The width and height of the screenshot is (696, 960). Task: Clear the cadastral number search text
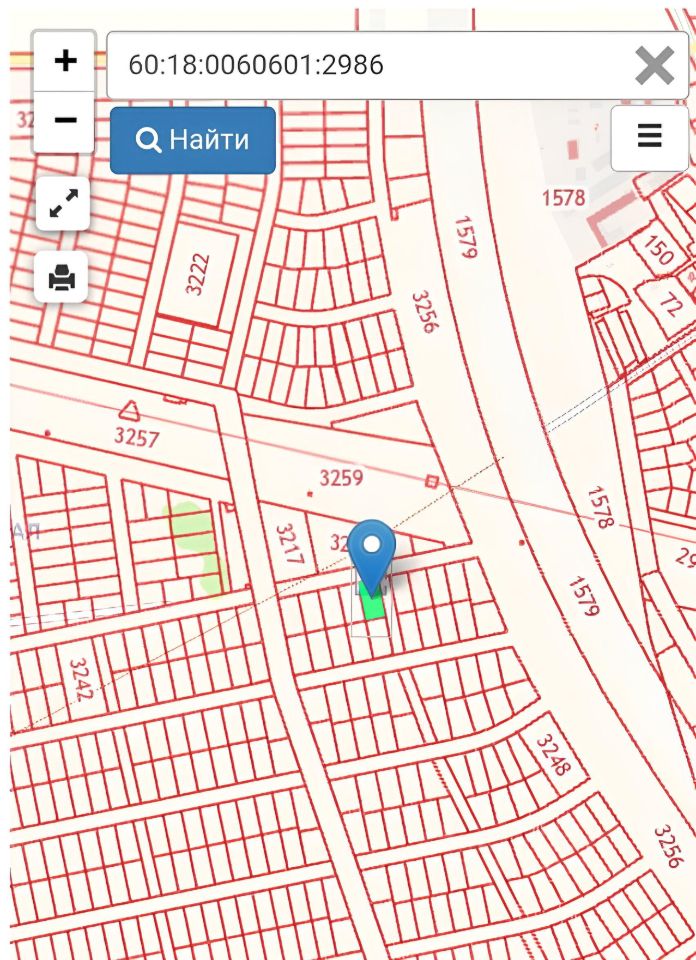click(x=655, y=66)
